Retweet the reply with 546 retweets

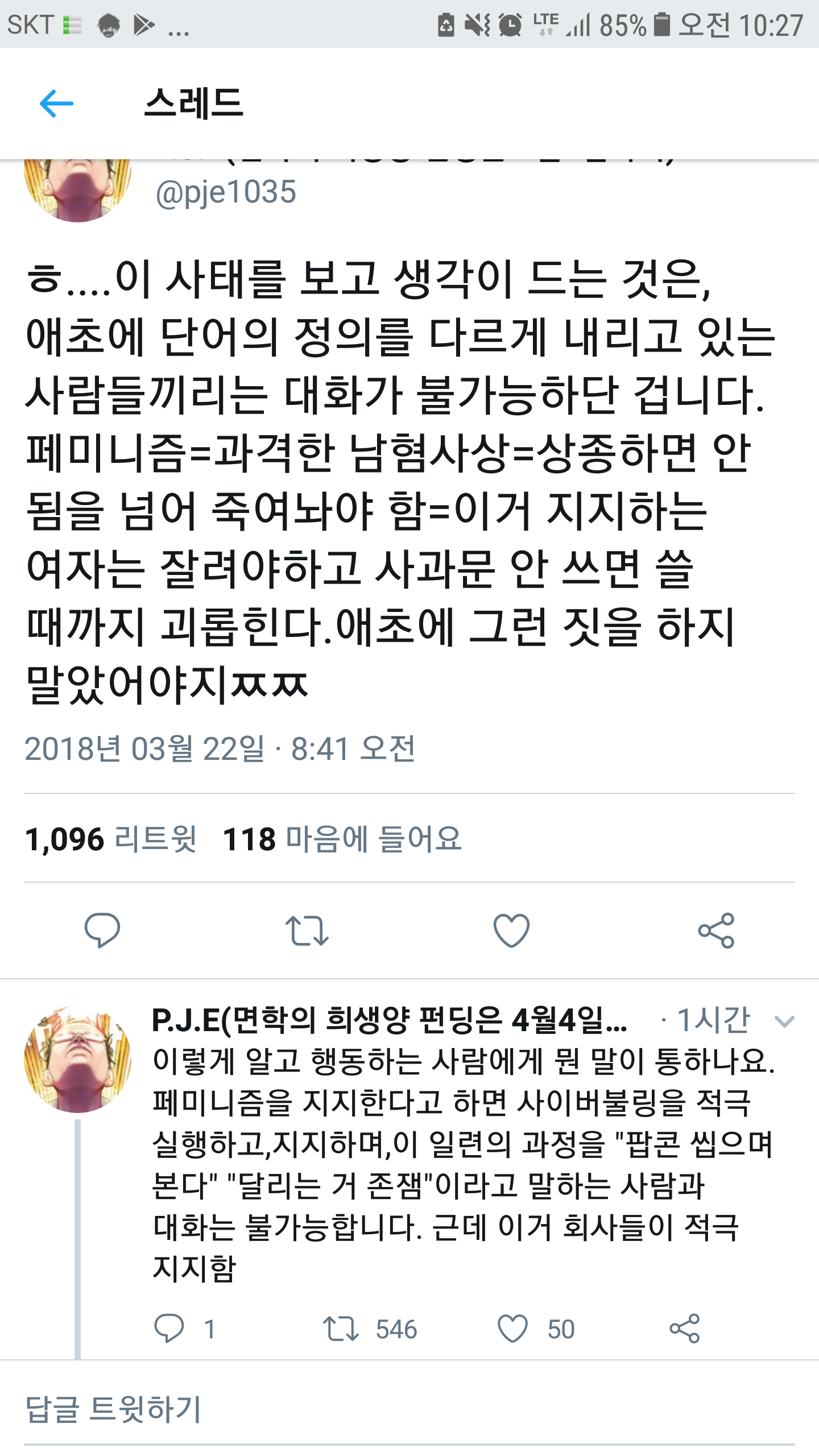point(341,1329)
